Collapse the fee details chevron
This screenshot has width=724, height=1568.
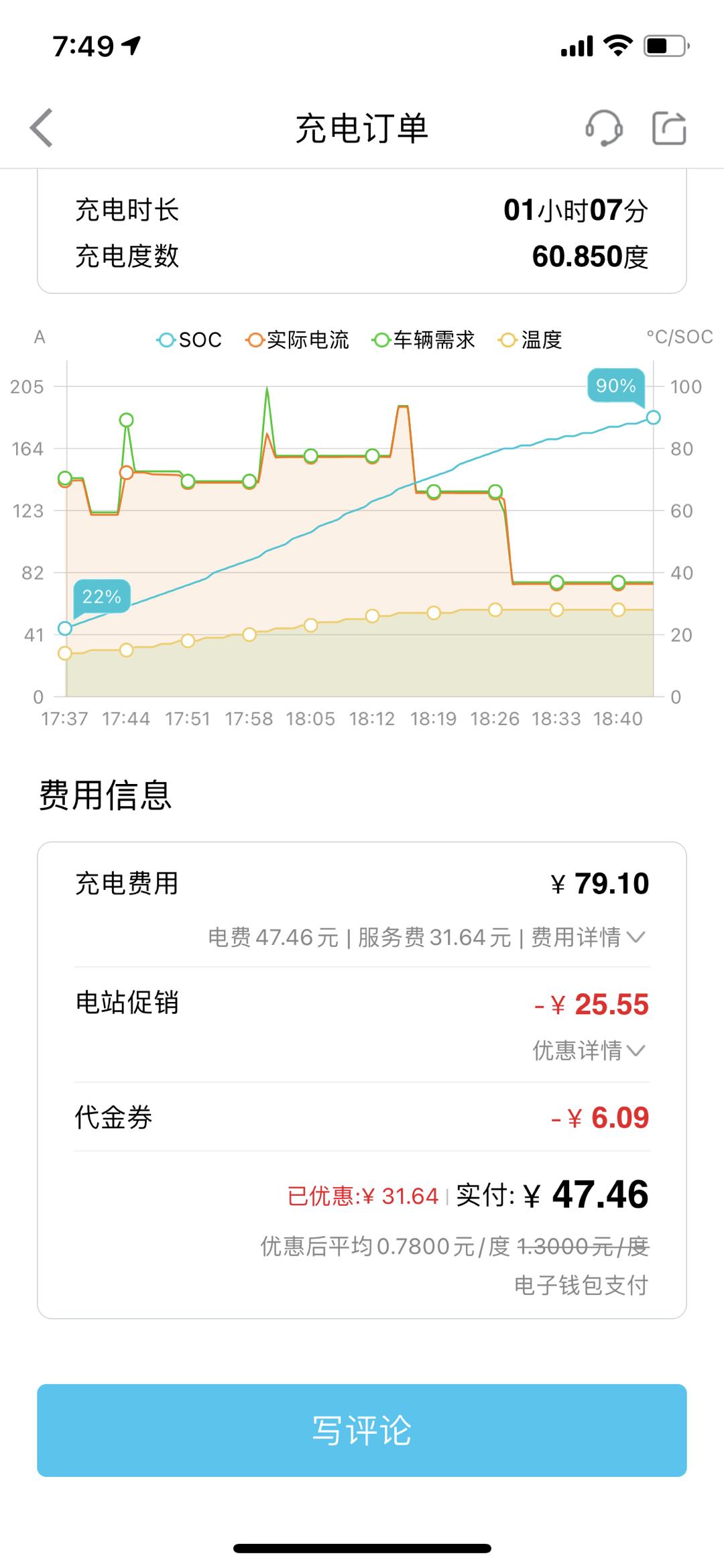click(637, 938)
